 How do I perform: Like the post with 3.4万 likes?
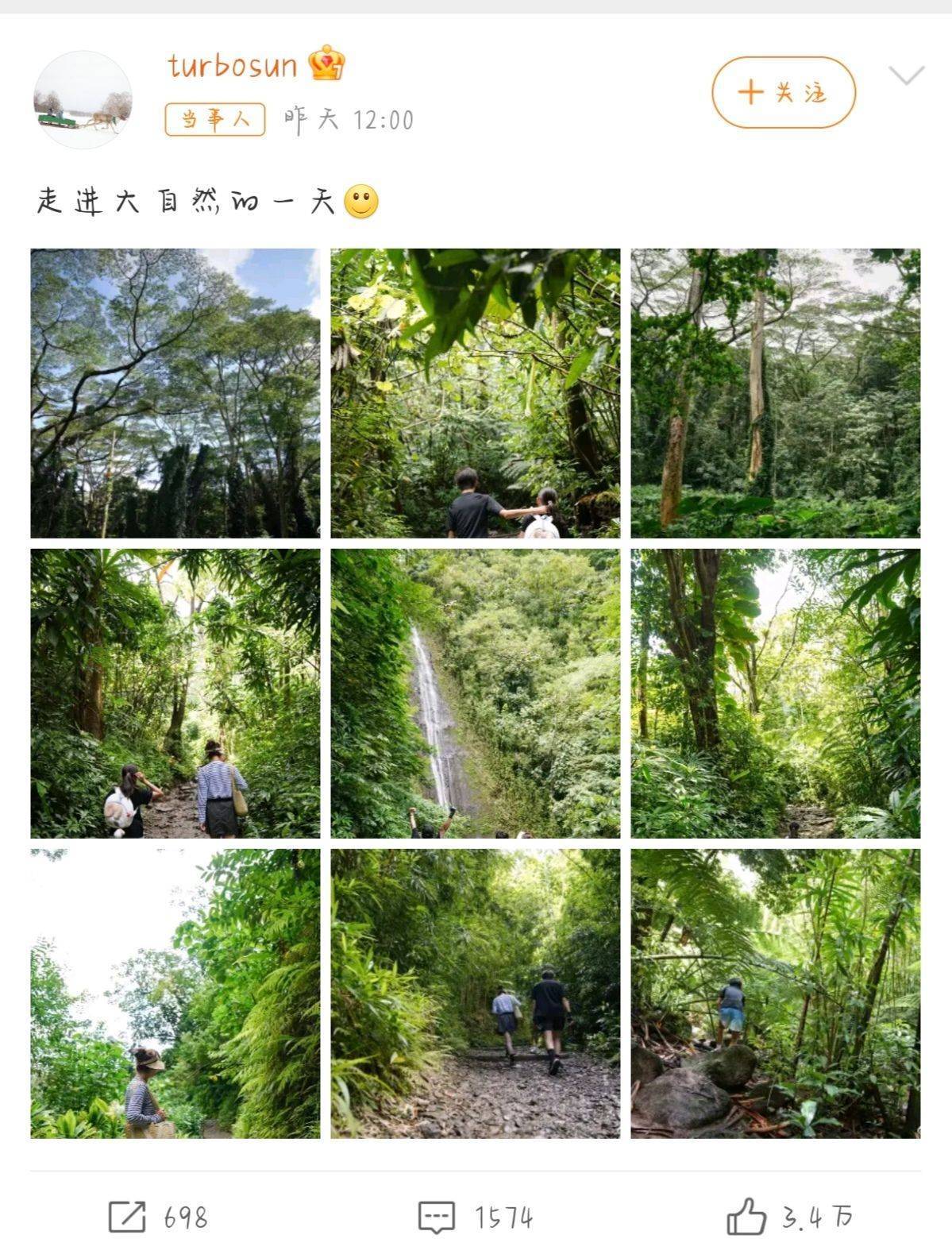tap(789, 1217)
